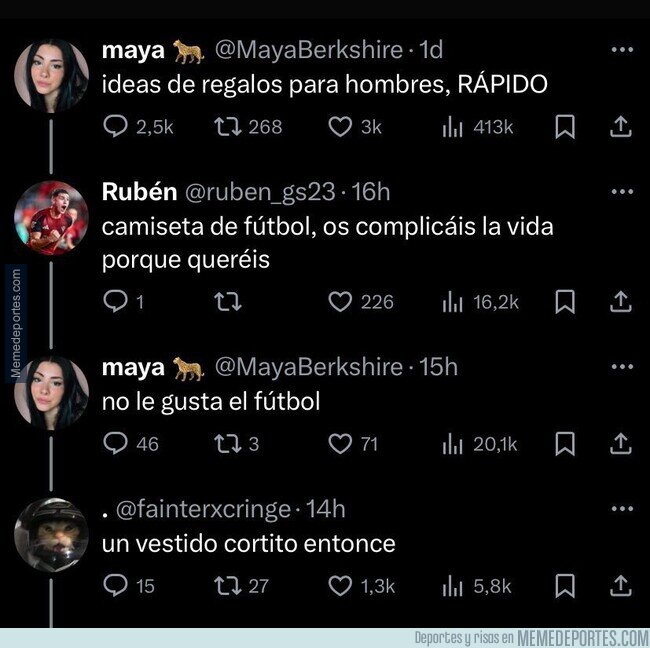This screenshot has height=648, width=650.
Task: Reply to maya's "no le gusta el fútbol" tweet
Action: click(x=116, y=443)
